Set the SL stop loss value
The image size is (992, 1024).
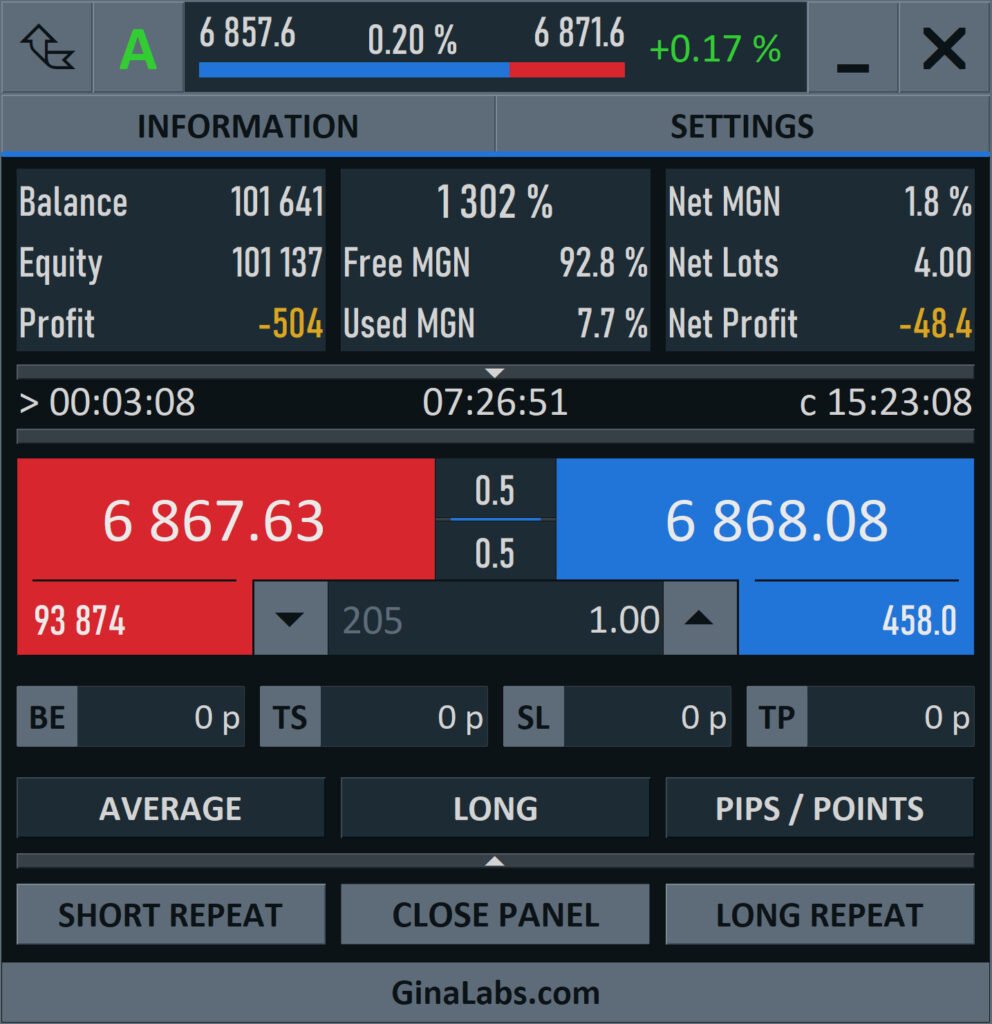(646, 717)
